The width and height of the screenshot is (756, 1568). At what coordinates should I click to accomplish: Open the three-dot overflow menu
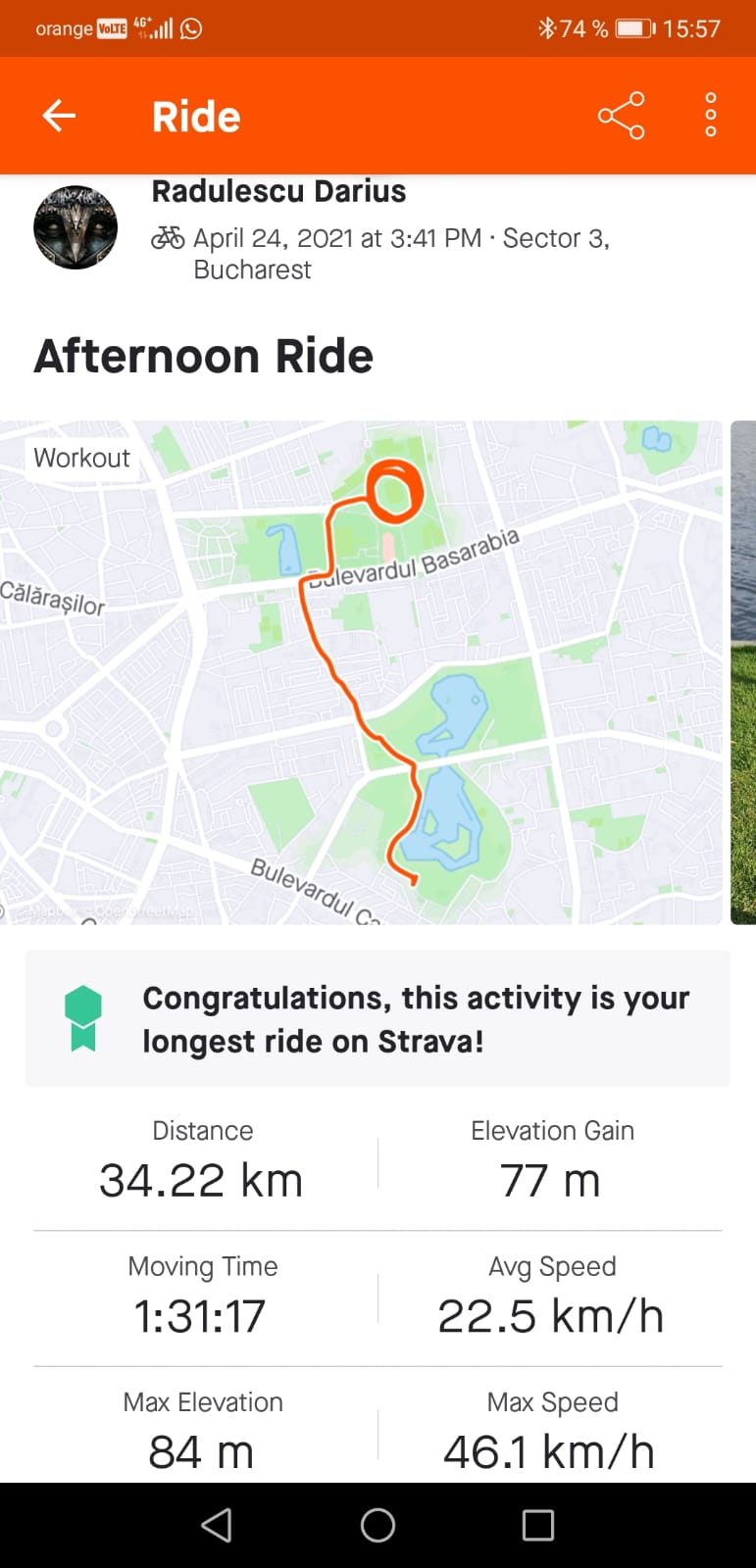click(x=711, y=116)
